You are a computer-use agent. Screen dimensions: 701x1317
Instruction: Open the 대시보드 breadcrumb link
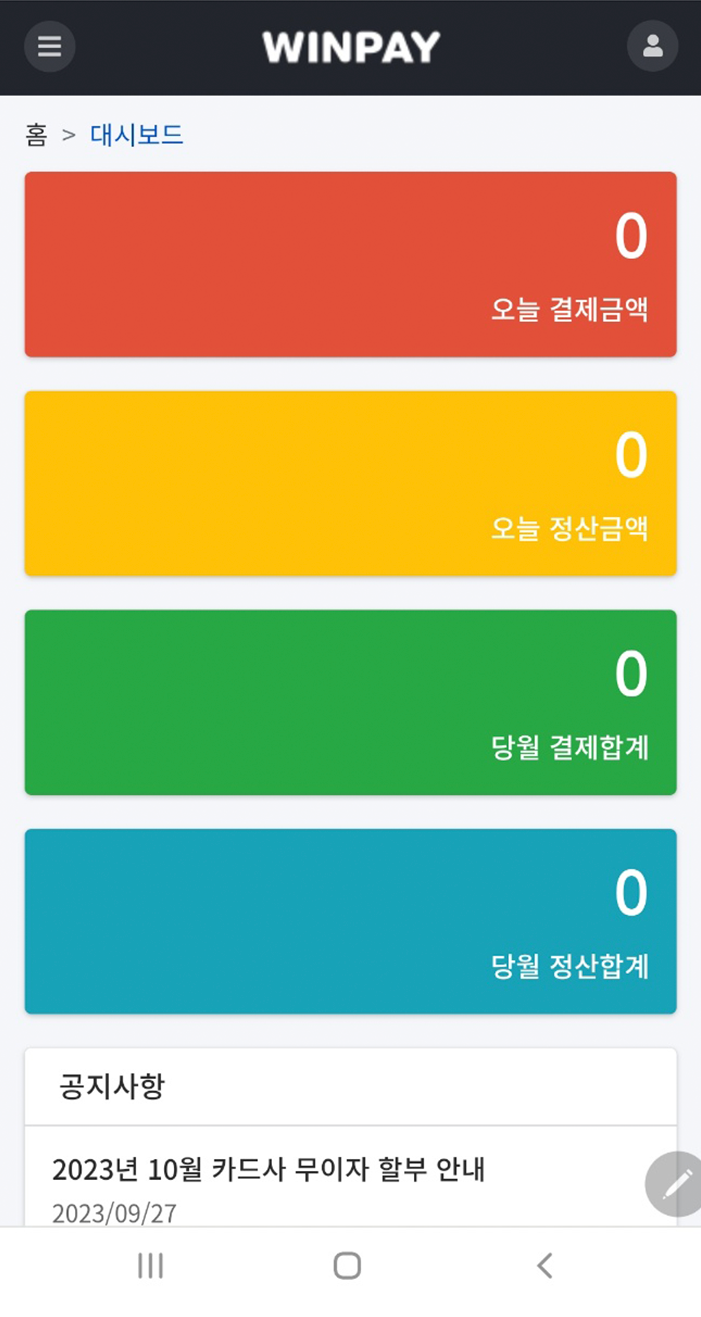(x=137, y=134)
